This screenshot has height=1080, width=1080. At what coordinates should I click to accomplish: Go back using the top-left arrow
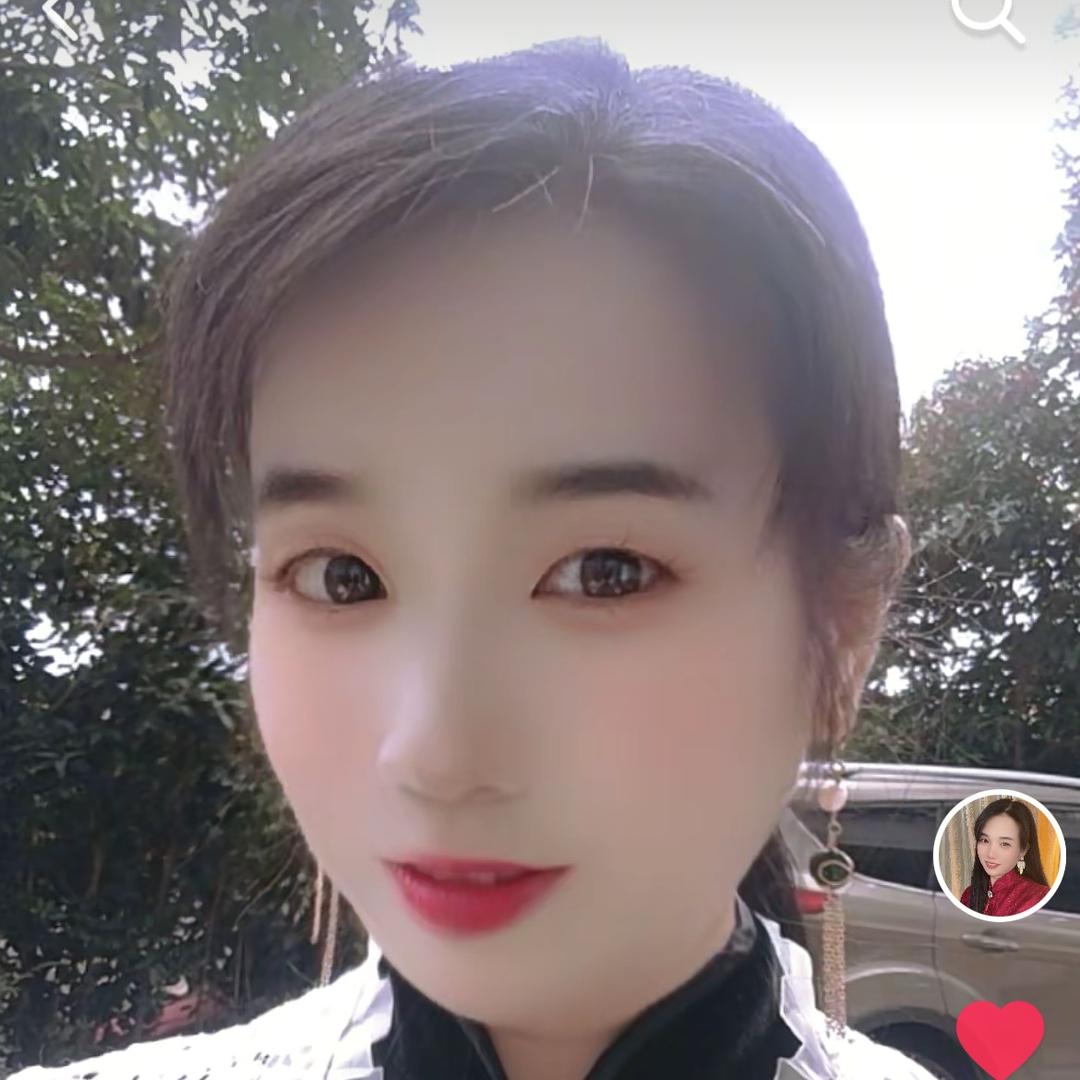point(58,16)
